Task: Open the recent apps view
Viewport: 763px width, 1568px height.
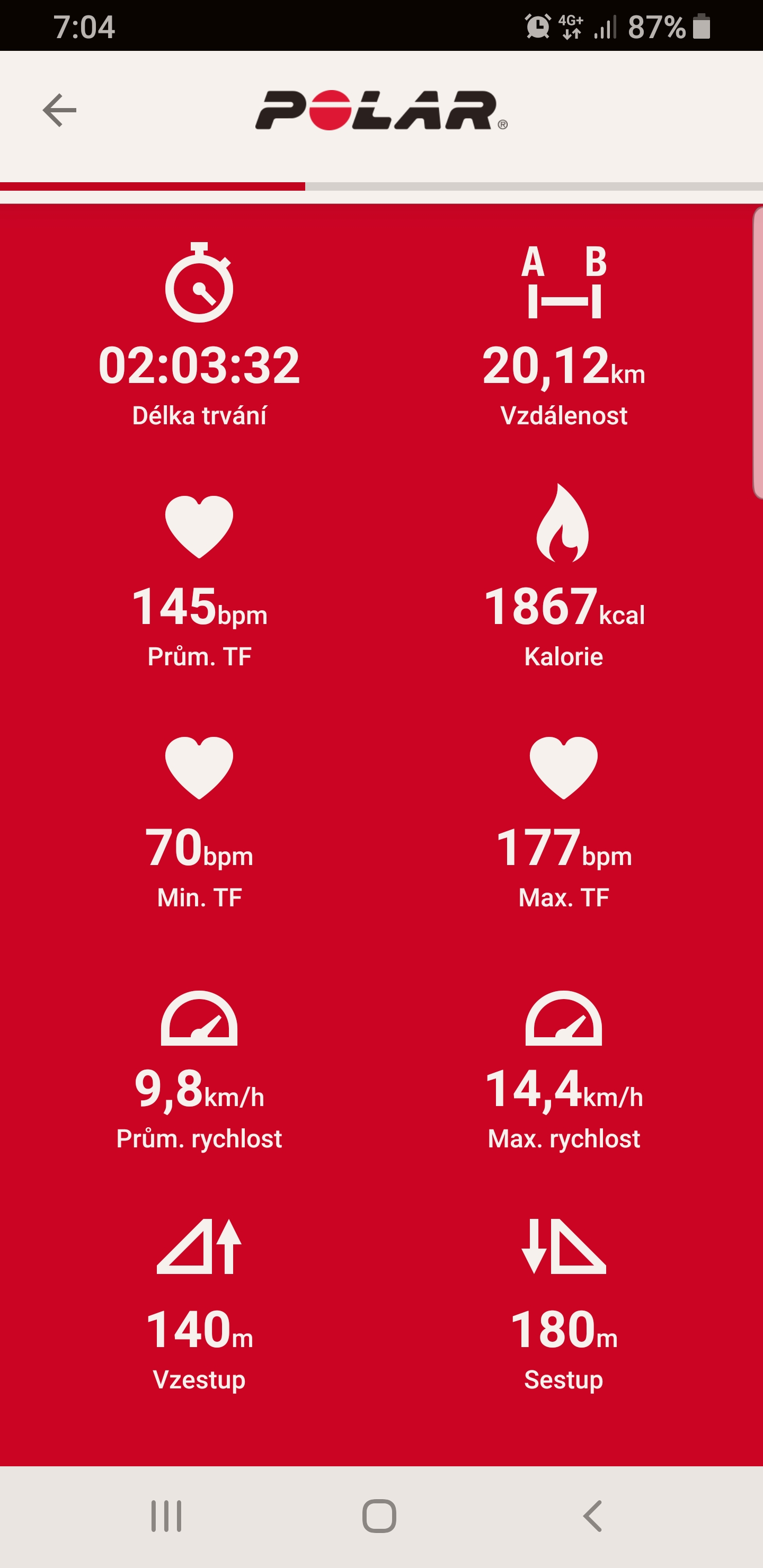Action: (166, 1516)
